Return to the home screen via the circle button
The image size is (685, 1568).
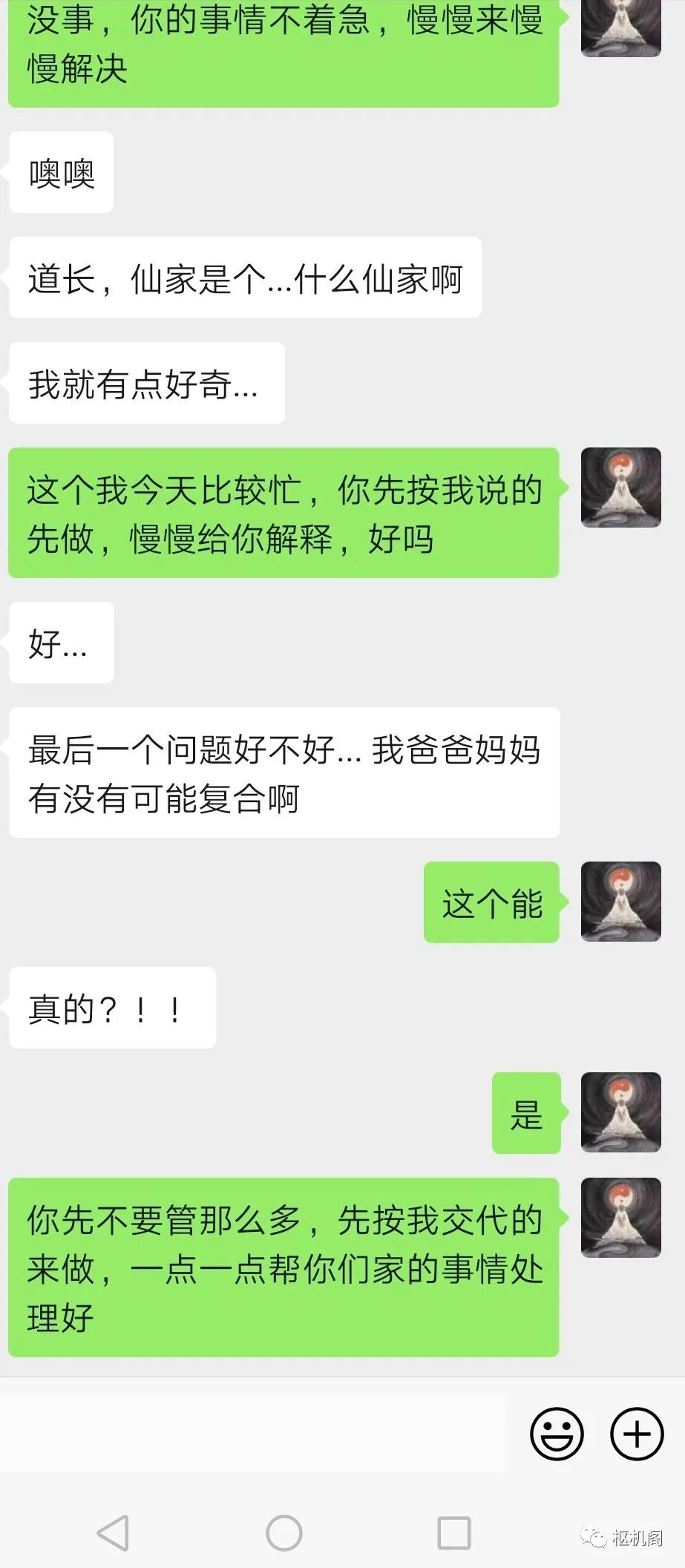click(x=283, y=1532)
